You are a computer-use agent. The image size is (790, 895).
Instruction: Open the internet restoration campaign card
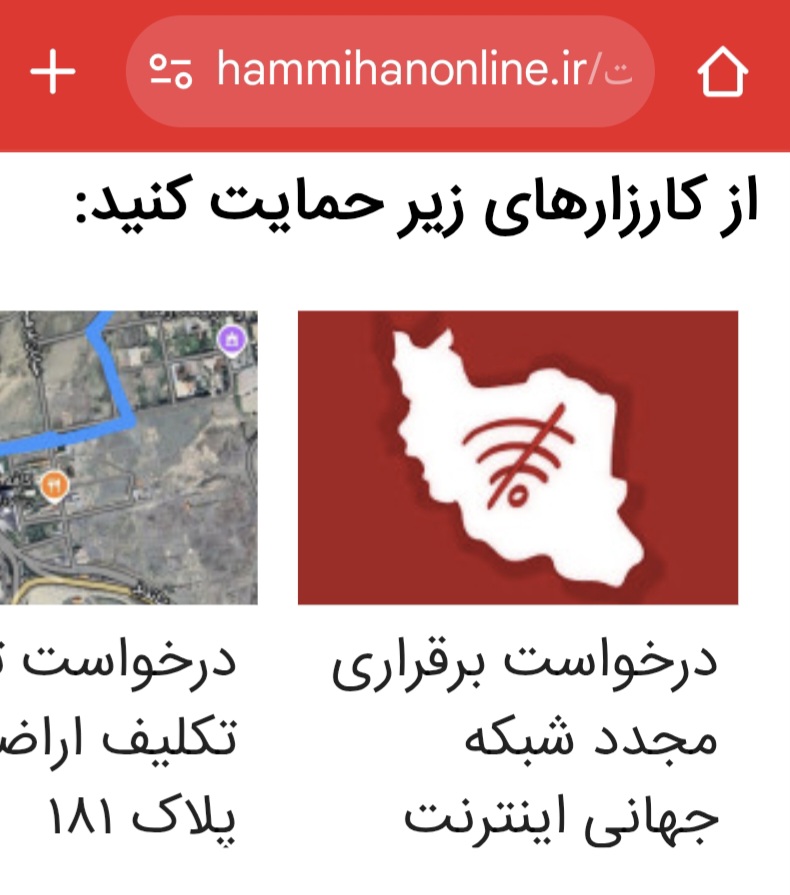518,458
